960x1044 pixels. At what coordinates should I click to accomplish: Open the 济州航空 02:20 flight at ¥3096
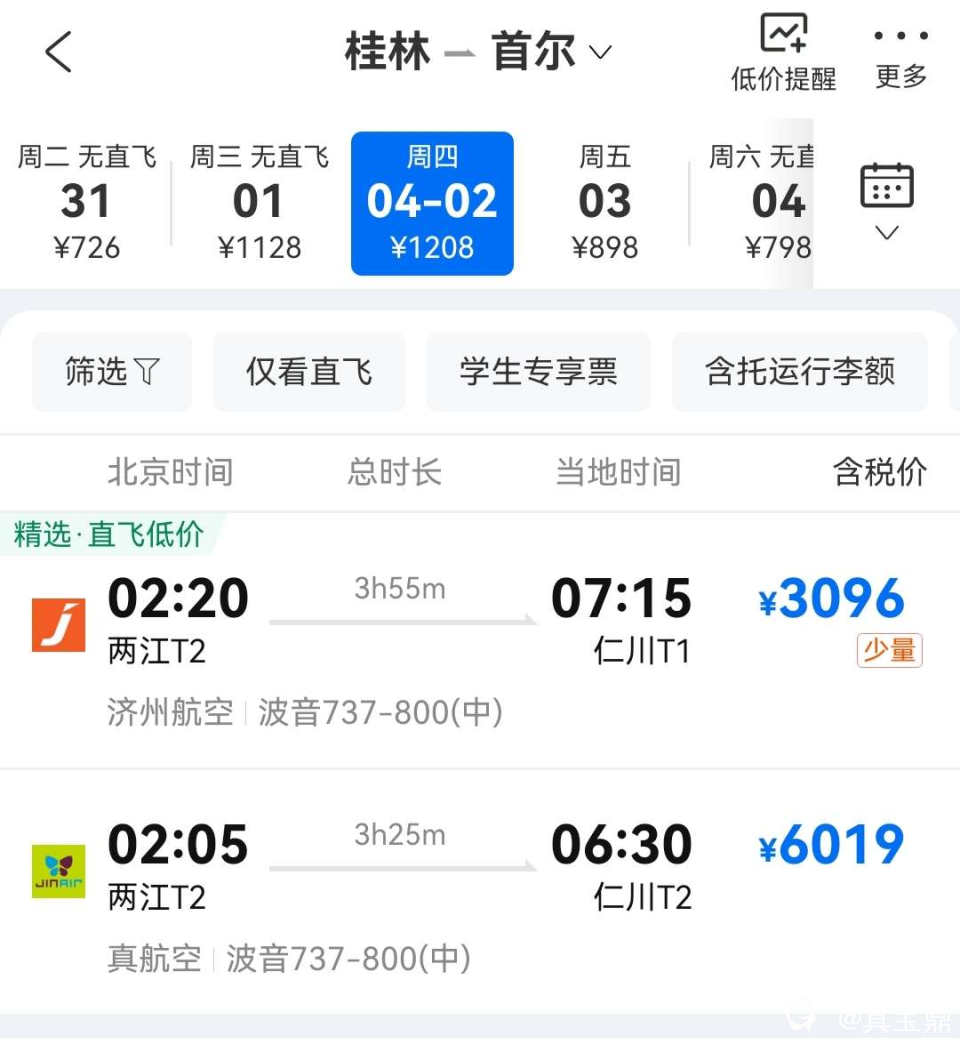click(478, 640)
